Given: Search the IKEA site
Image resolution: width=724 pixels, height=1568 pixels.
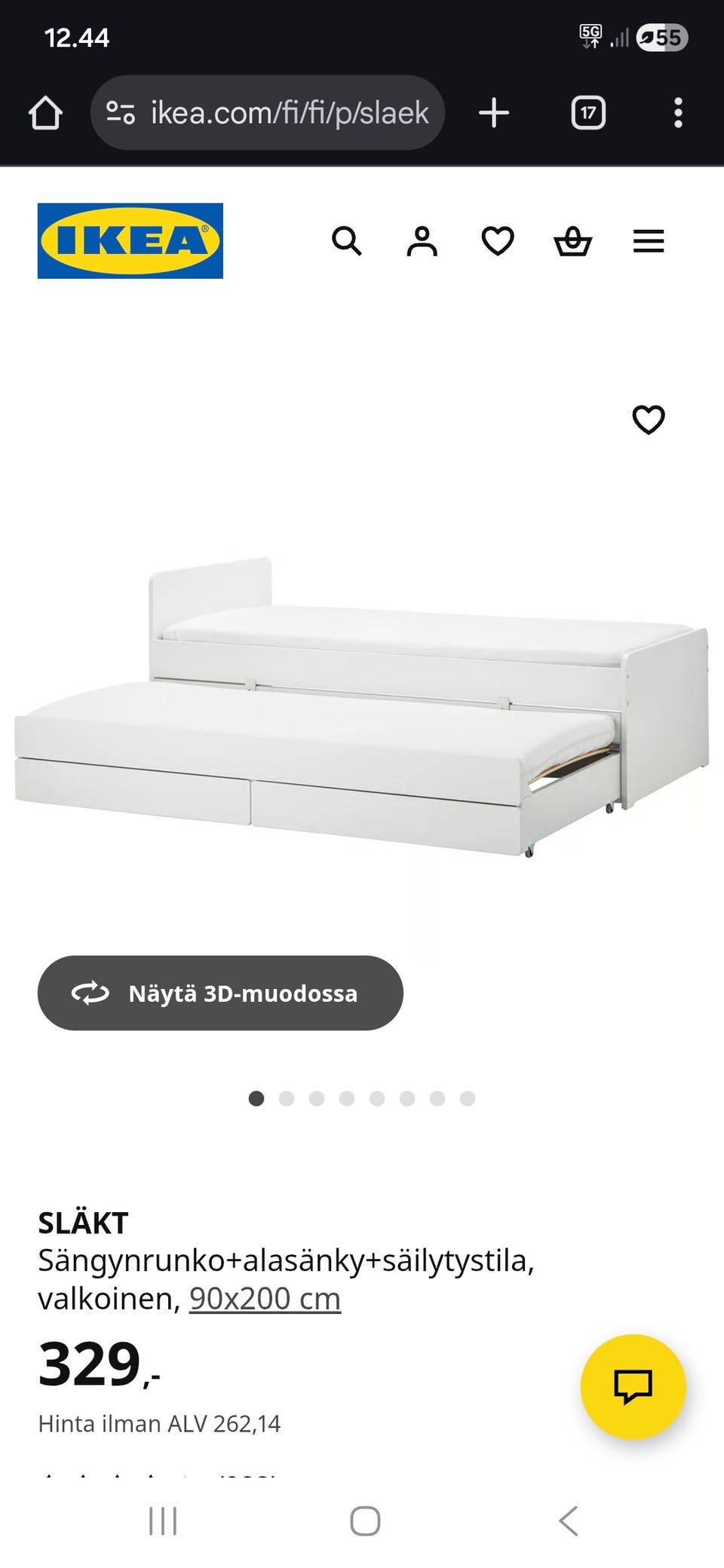Looking at the screenshot, I should tap(347, 241).
